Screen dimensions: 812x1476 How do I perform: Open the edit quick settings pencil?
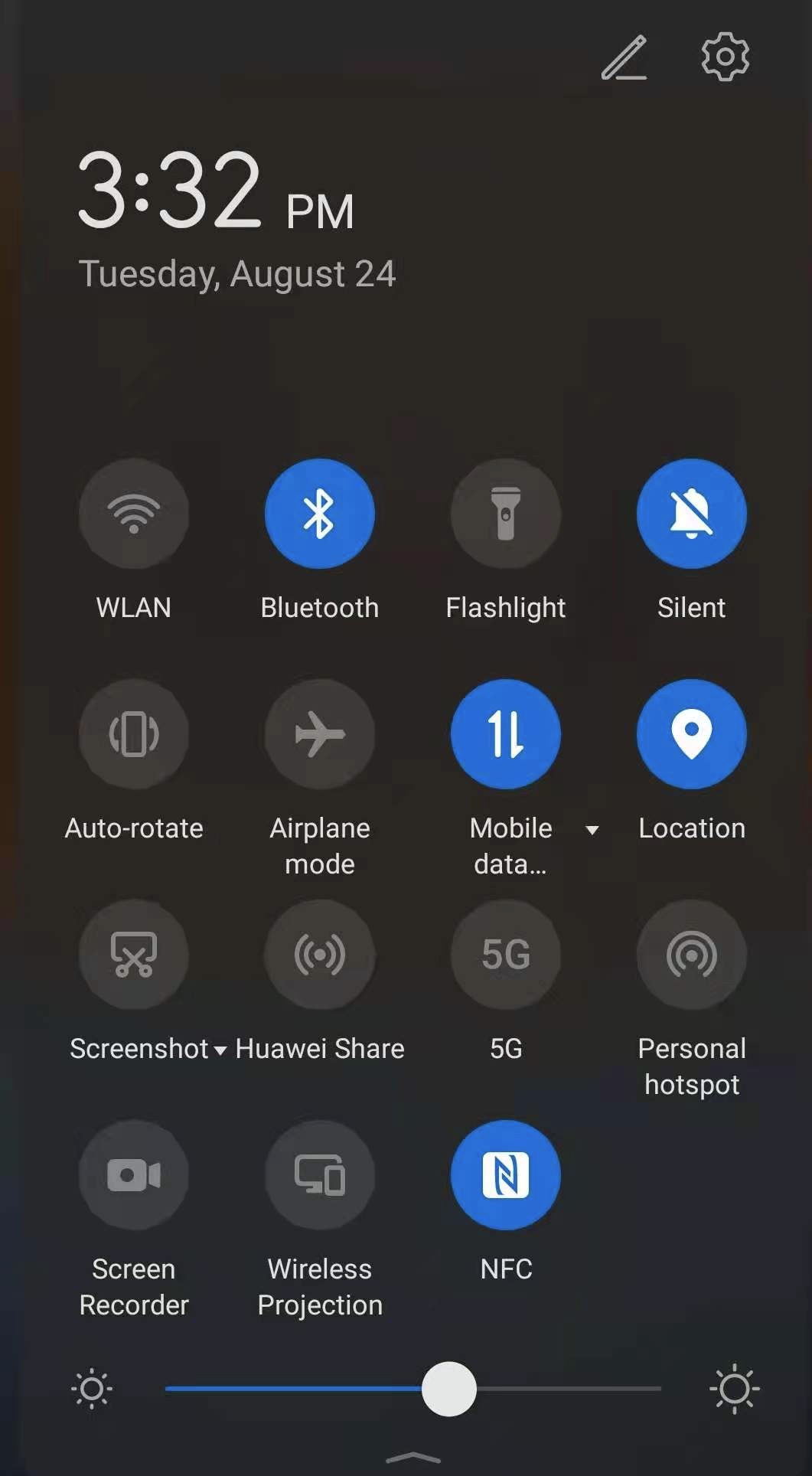pos(624,57)
